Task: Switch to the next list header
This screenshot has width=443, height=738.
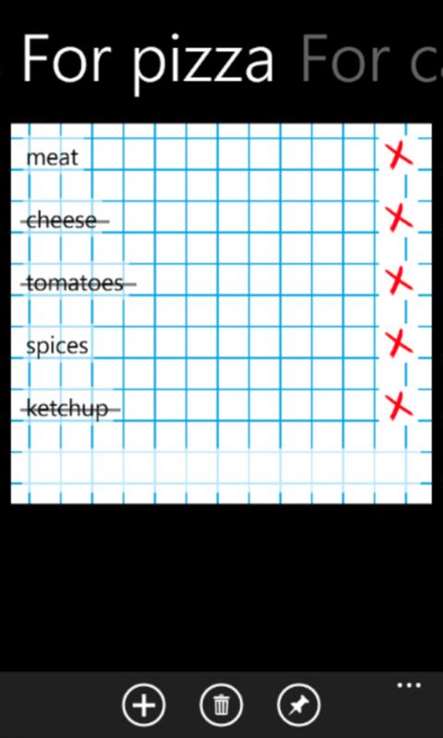Action: click(371, 61)
